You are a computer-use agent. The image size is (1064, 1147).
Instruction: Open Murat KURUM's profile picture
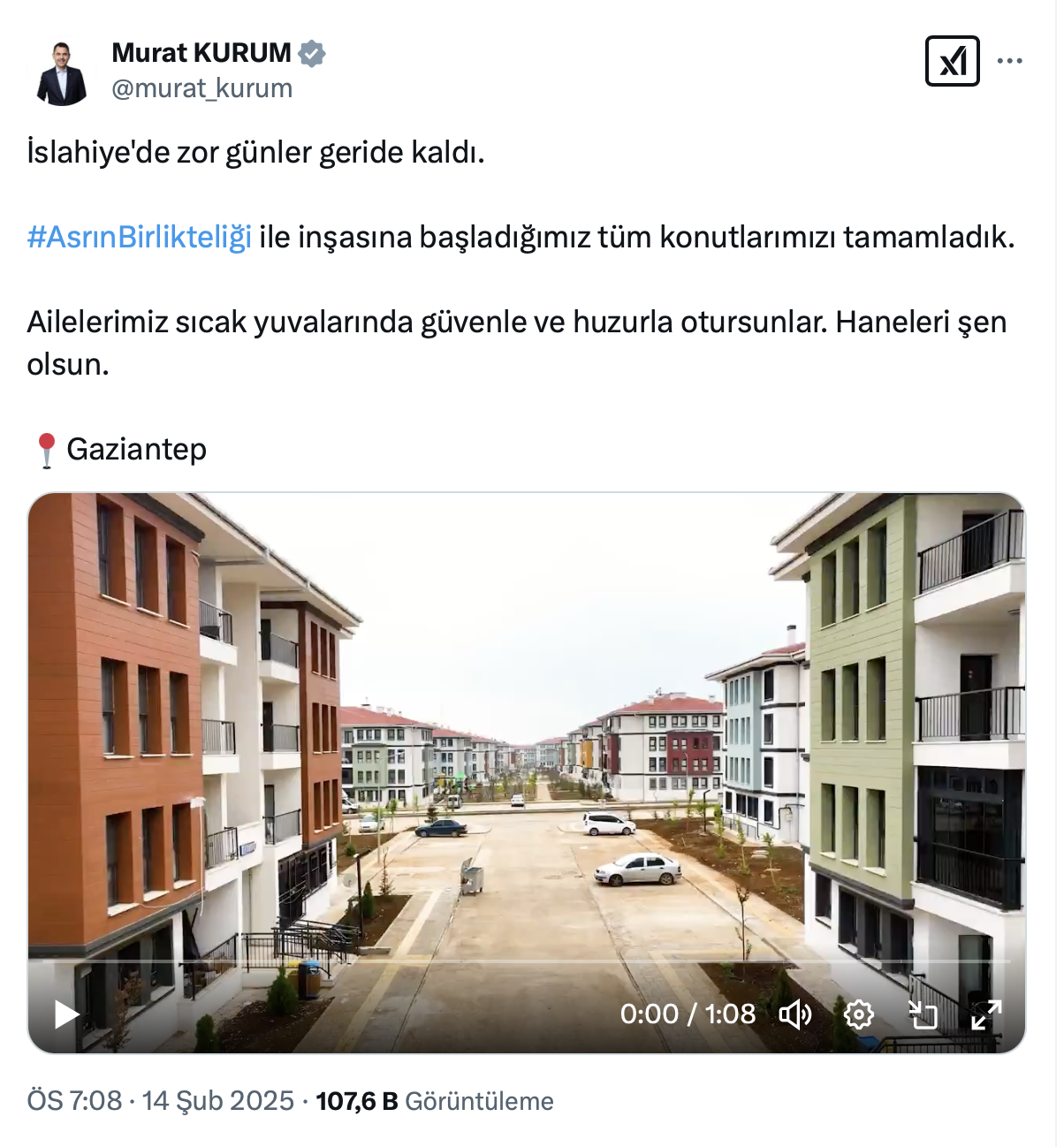62,72
